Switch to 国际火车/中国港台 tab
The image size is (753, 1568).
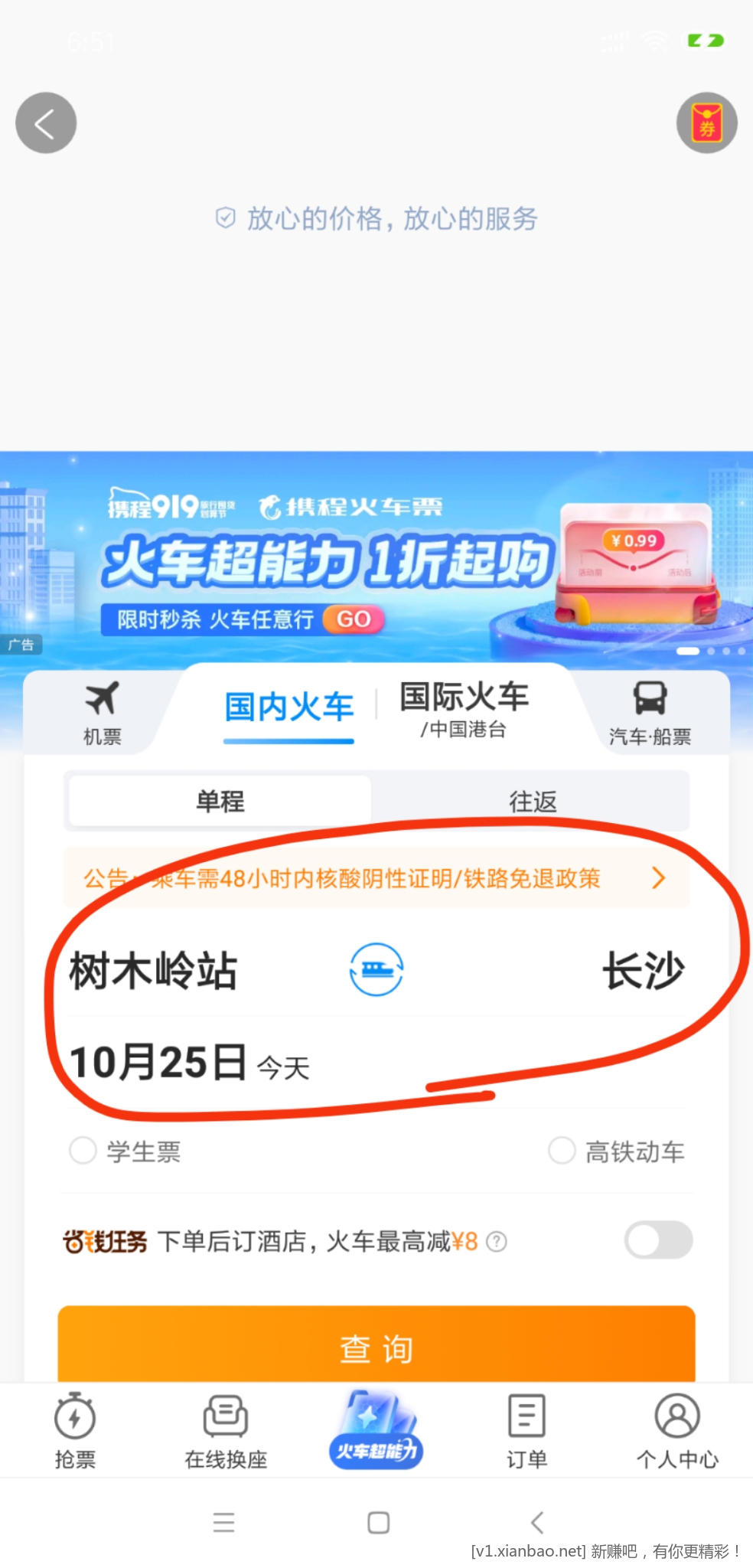(464, 709)
